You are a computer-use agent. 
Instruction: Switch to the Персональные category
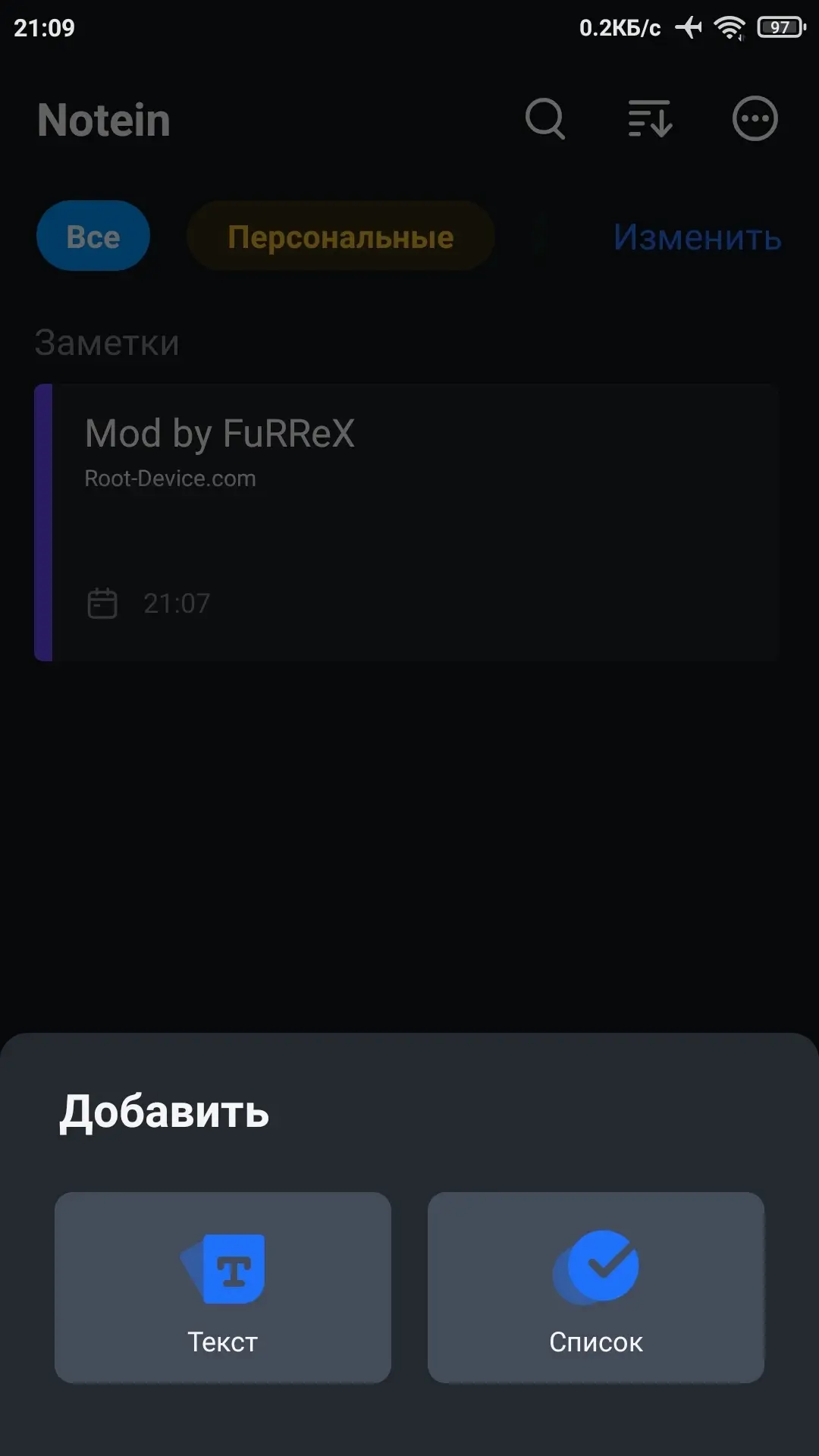pos(340,237)
